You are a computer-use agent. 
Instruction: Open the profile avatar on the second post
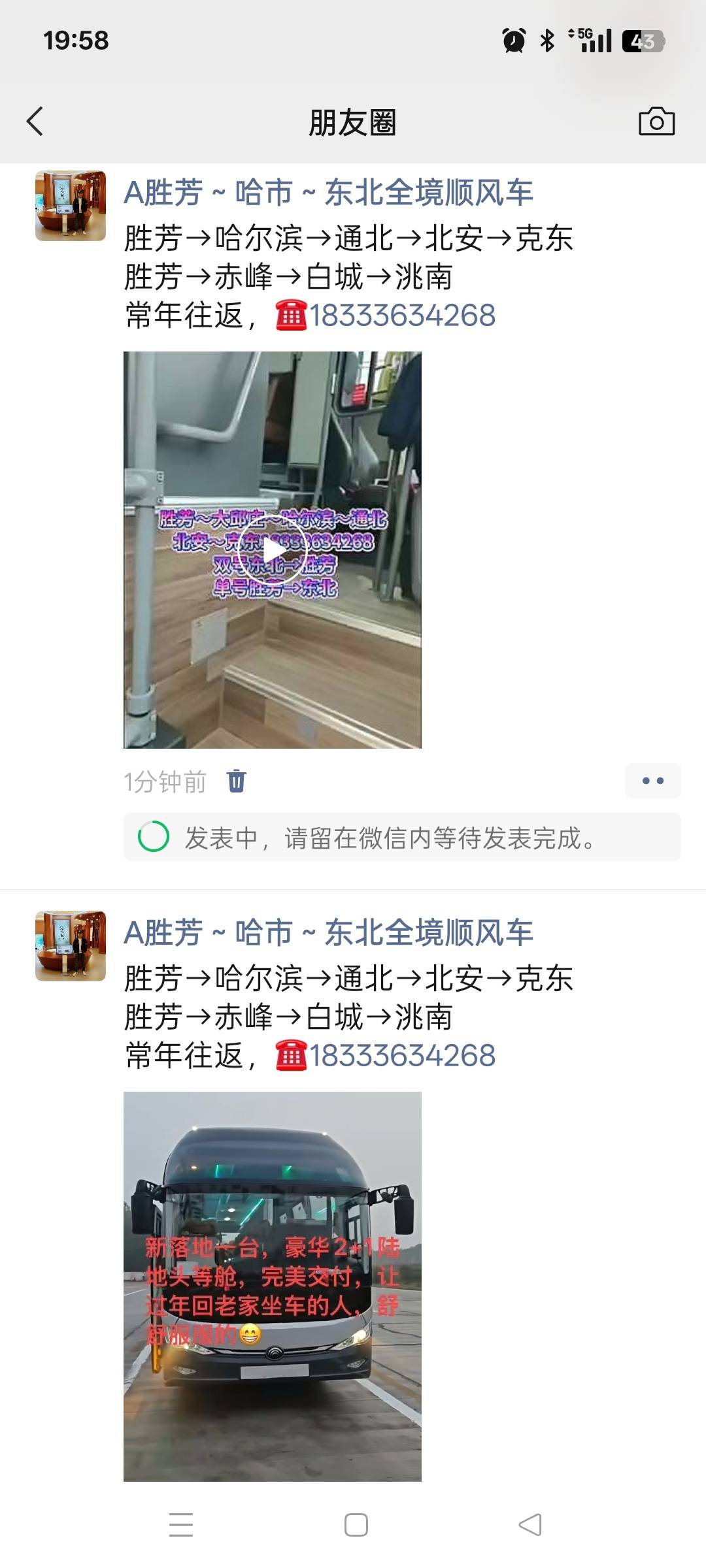(71, 946)
